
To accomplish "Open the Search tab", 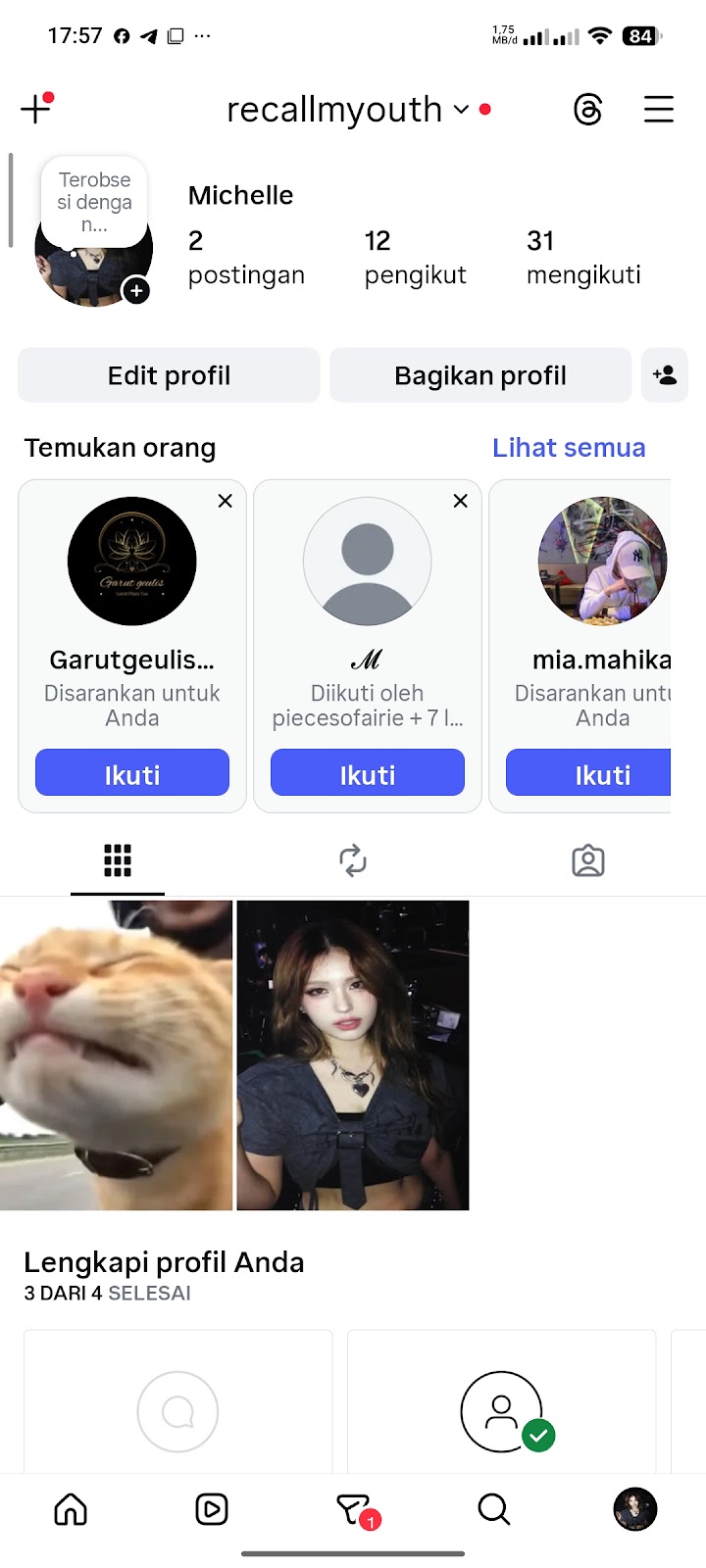I will coord(494,1509).
